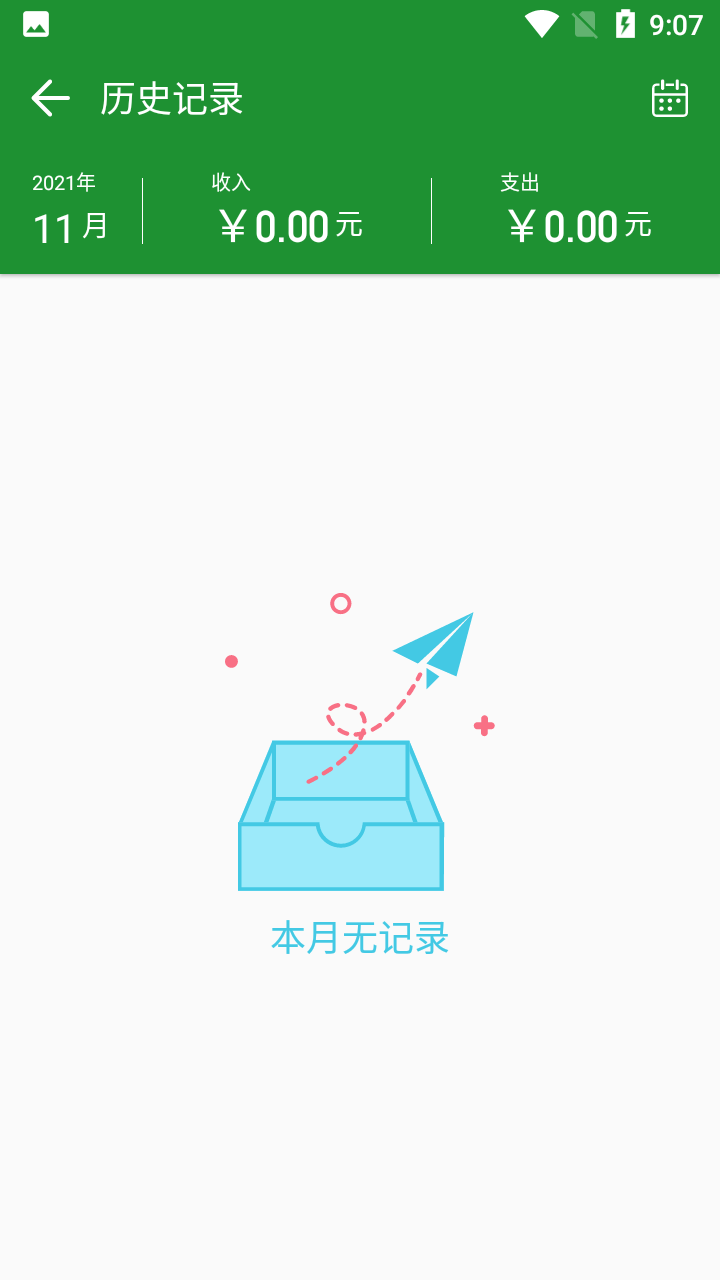This screenshot has height=1280, width=720.
Task: Tap the 2021年 11月 month selector
Action: click(70, 211)
